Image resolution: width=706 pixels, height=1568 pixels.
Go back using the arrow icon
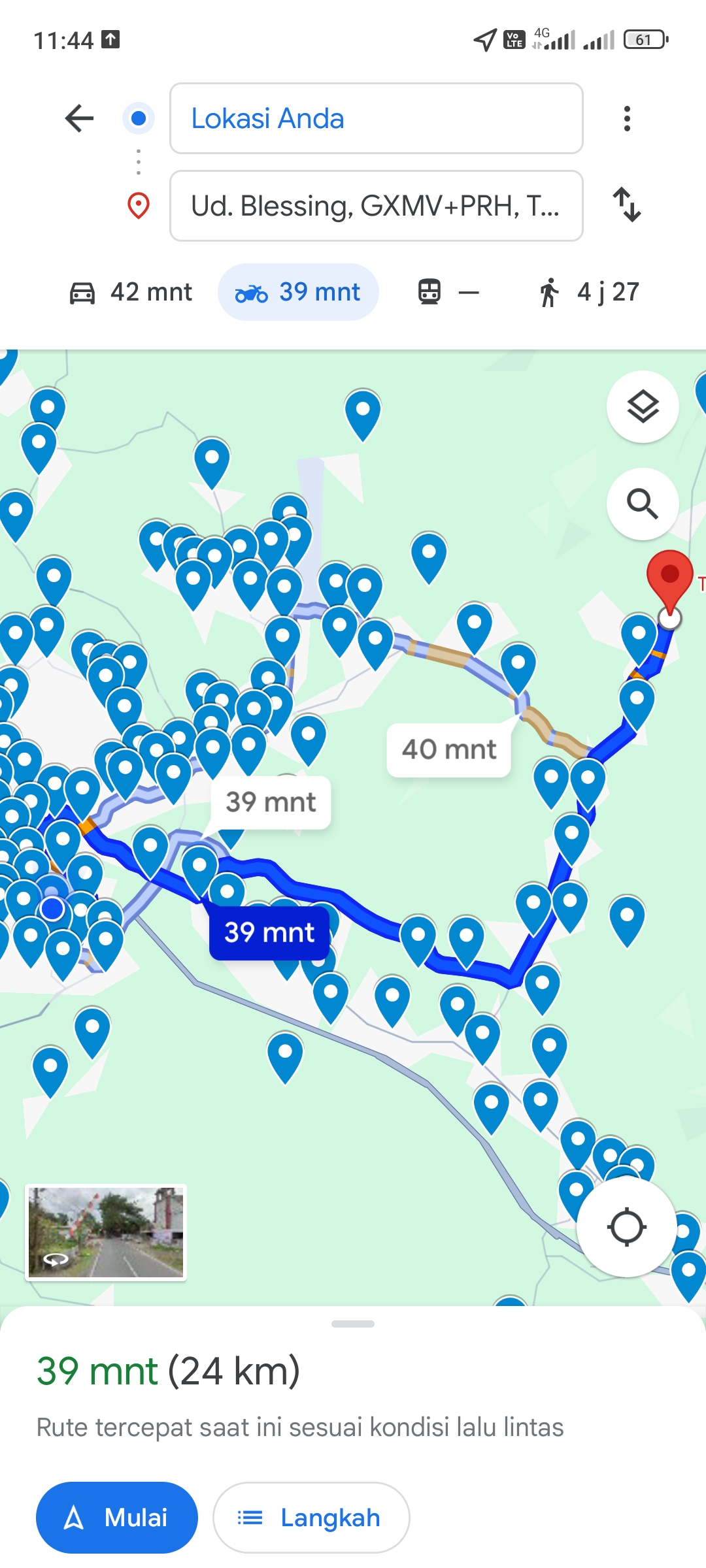(80, 118)
